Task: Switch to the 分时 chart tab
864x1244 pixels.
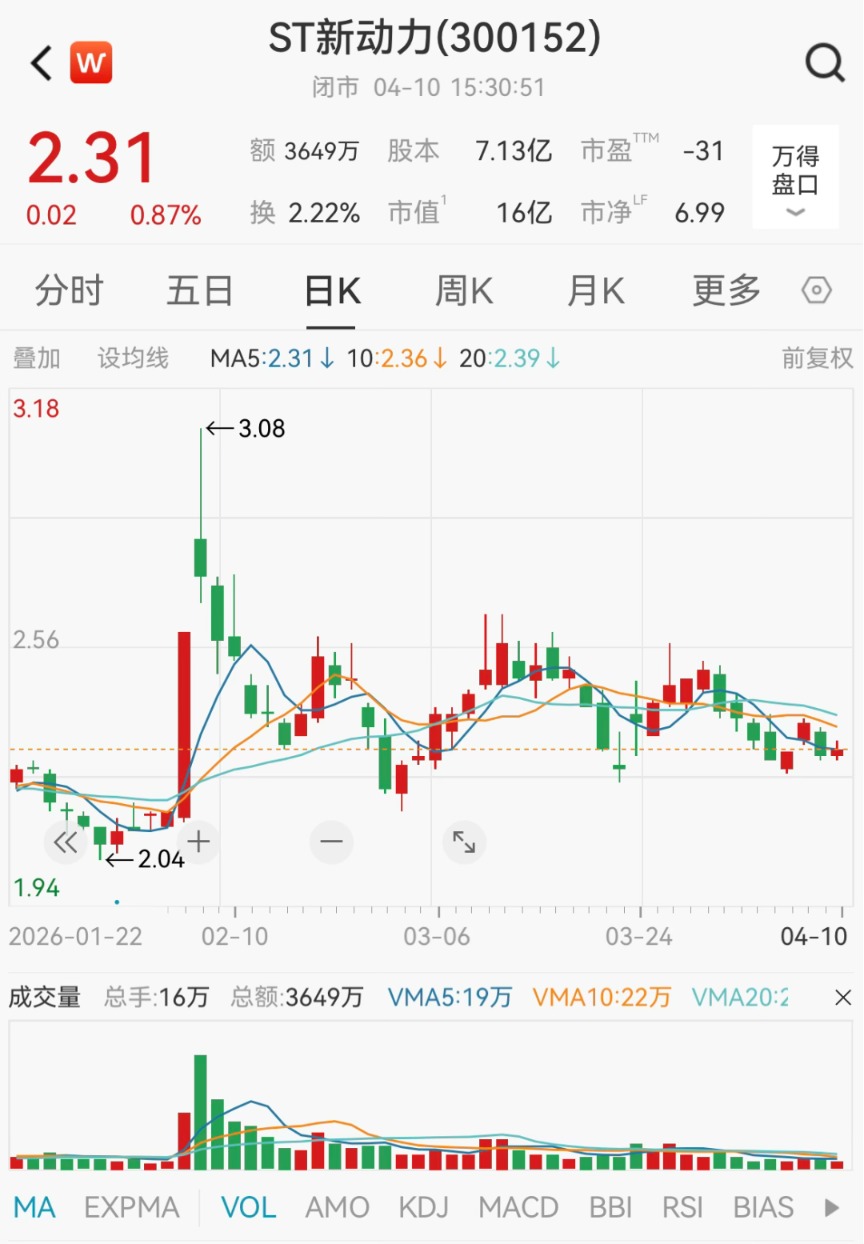Action: point(69,291)
